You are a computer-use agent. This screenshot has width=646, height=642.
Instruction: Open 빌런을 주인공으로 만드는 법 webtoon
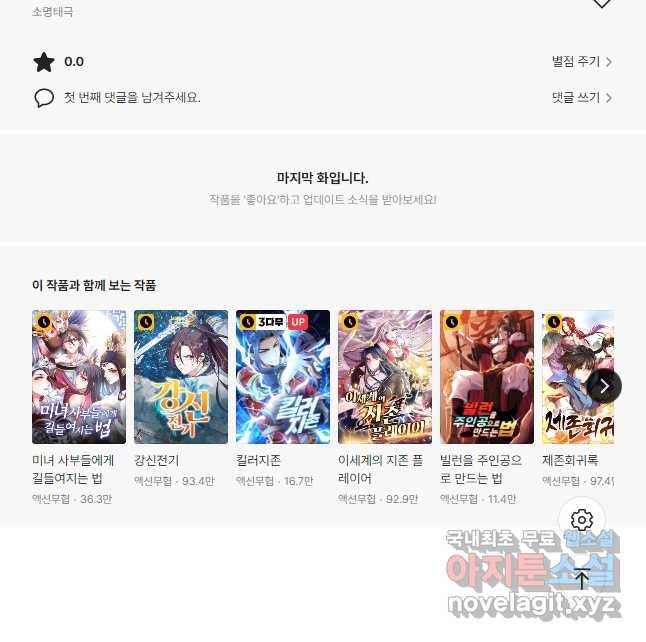487,377
